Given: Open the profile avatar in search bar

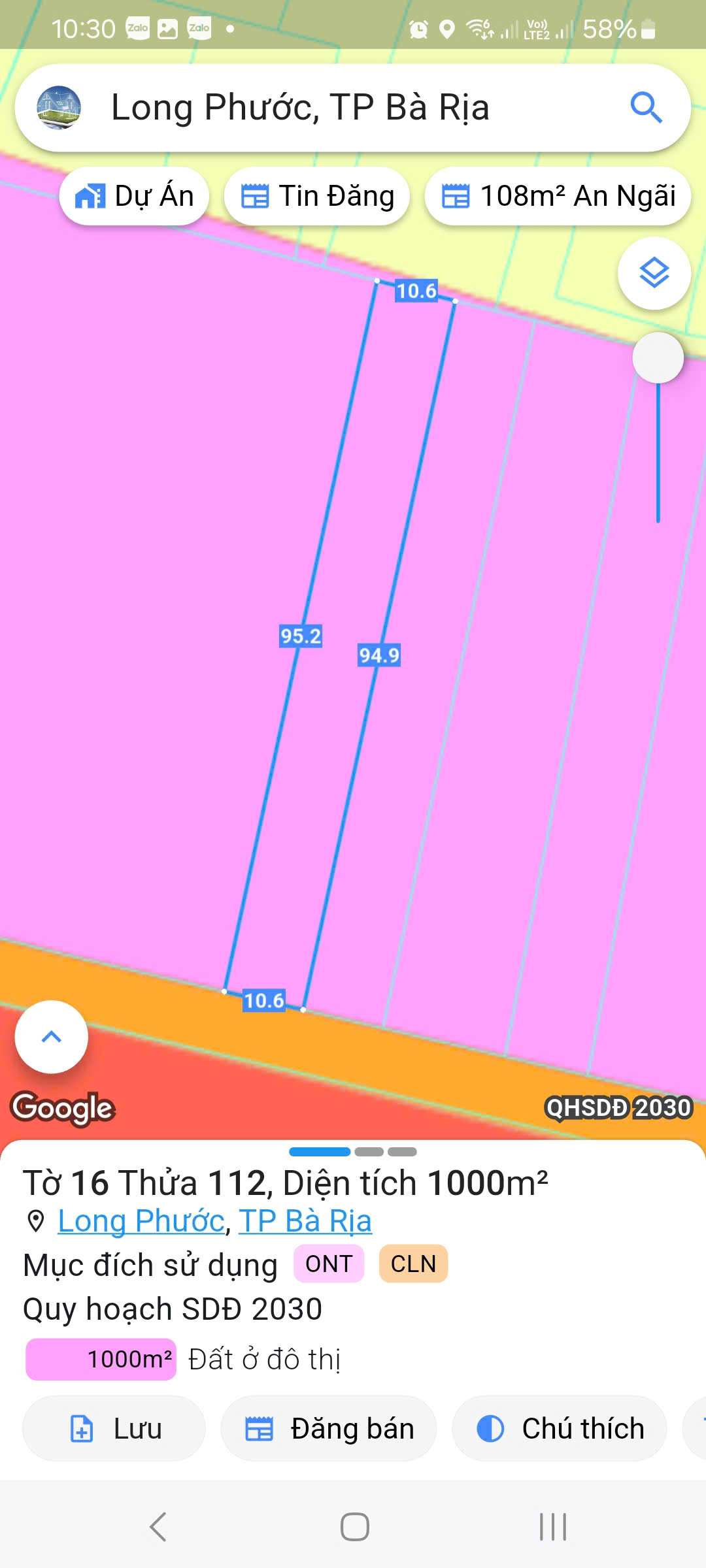Looking at the screenshot, I should (x=59, y=108).
